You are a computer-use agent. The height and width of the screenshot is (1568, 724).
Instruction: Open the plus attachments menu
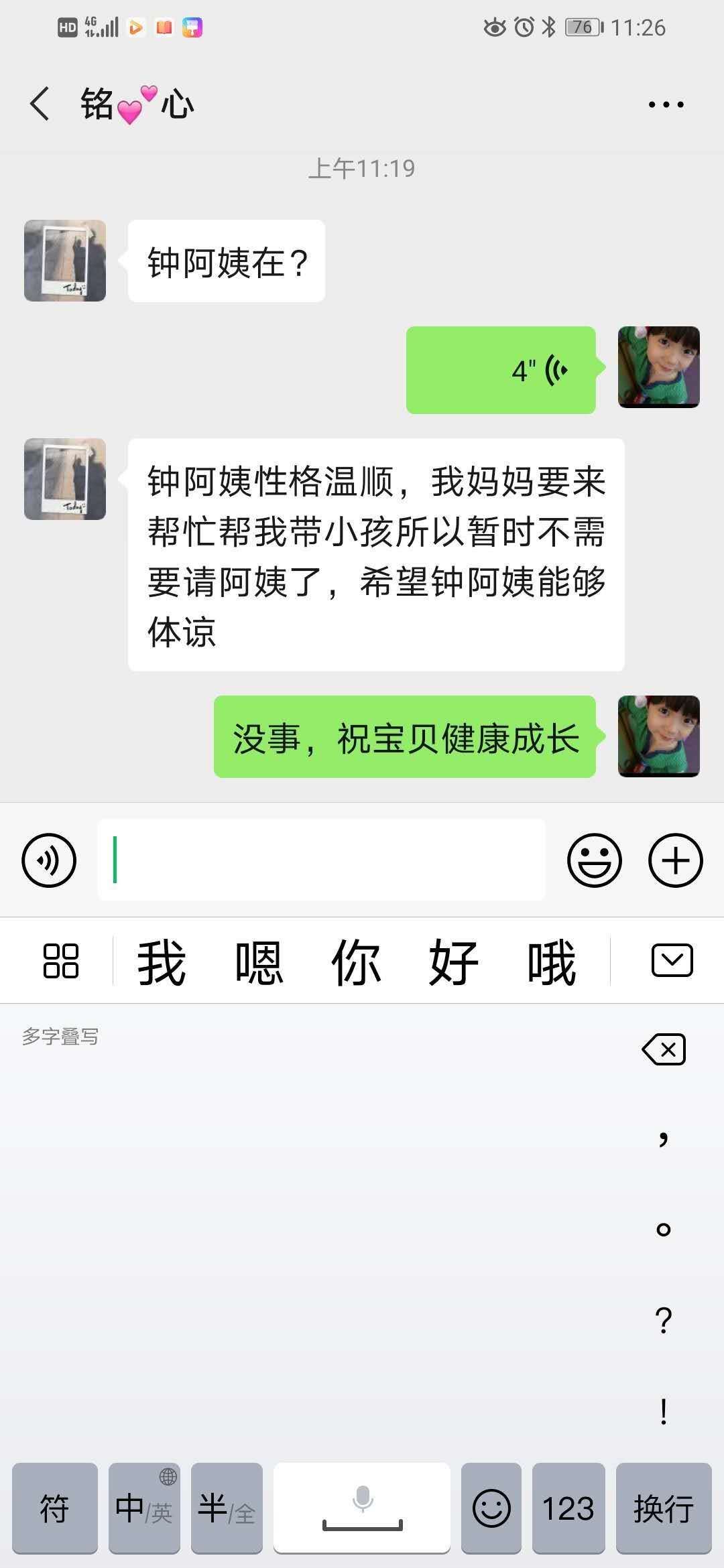[675, 860]
